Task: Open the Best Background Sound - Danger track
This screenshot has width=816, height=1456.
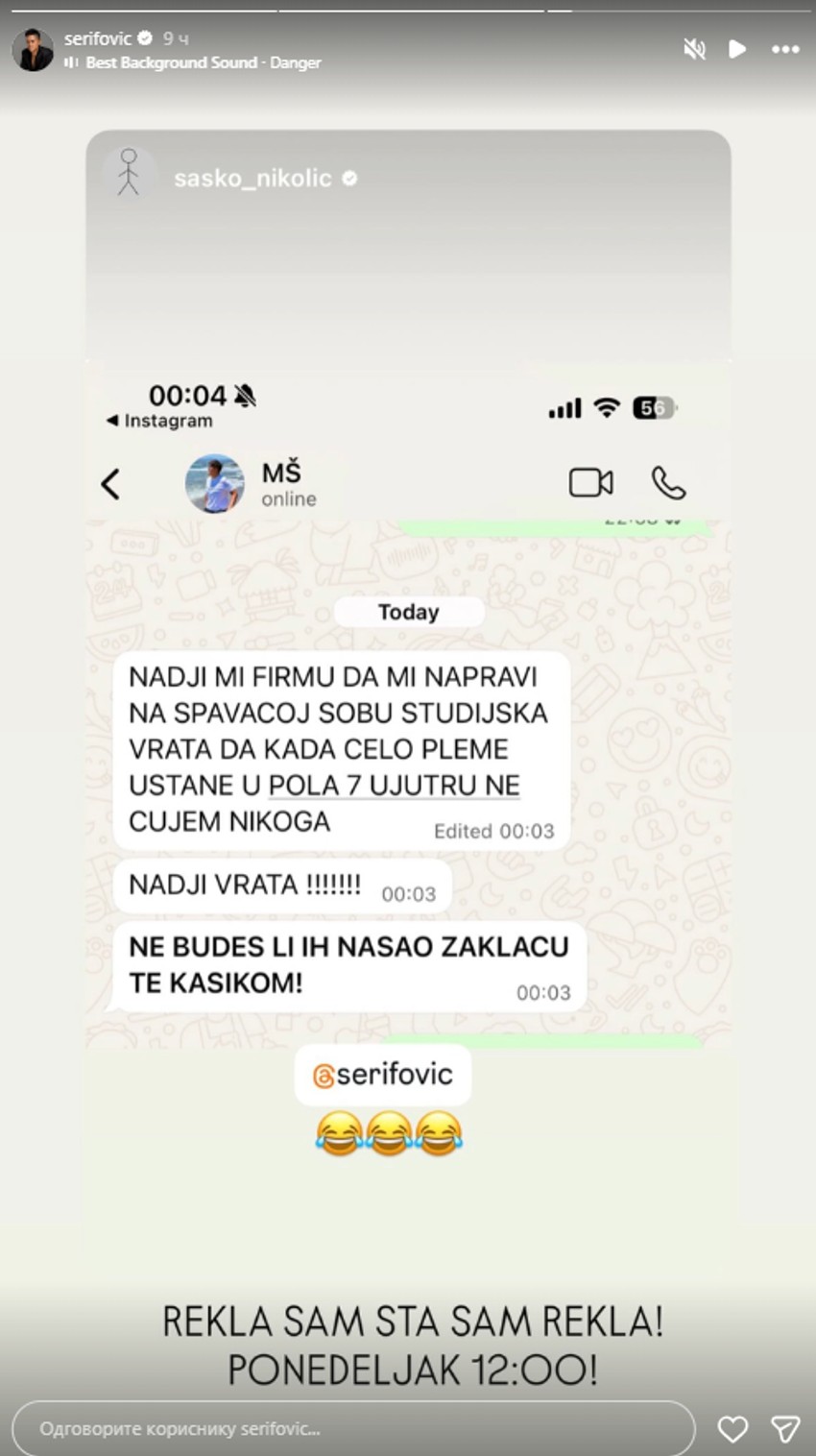Action: pos(200,63)
